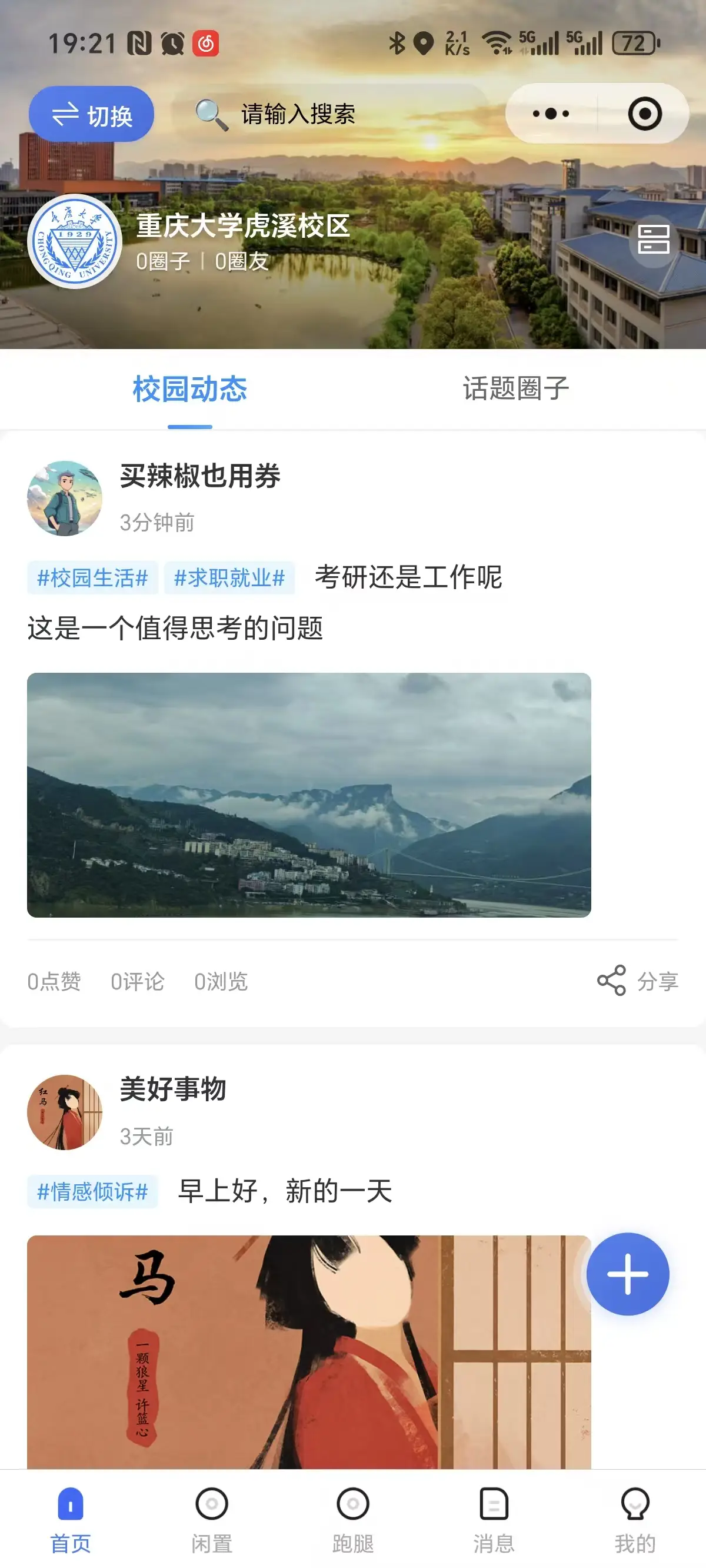The height and width of the screenshot is (1568, 706).
Task: Open the mini program more-options menu
Action: (x=550, y=114)
